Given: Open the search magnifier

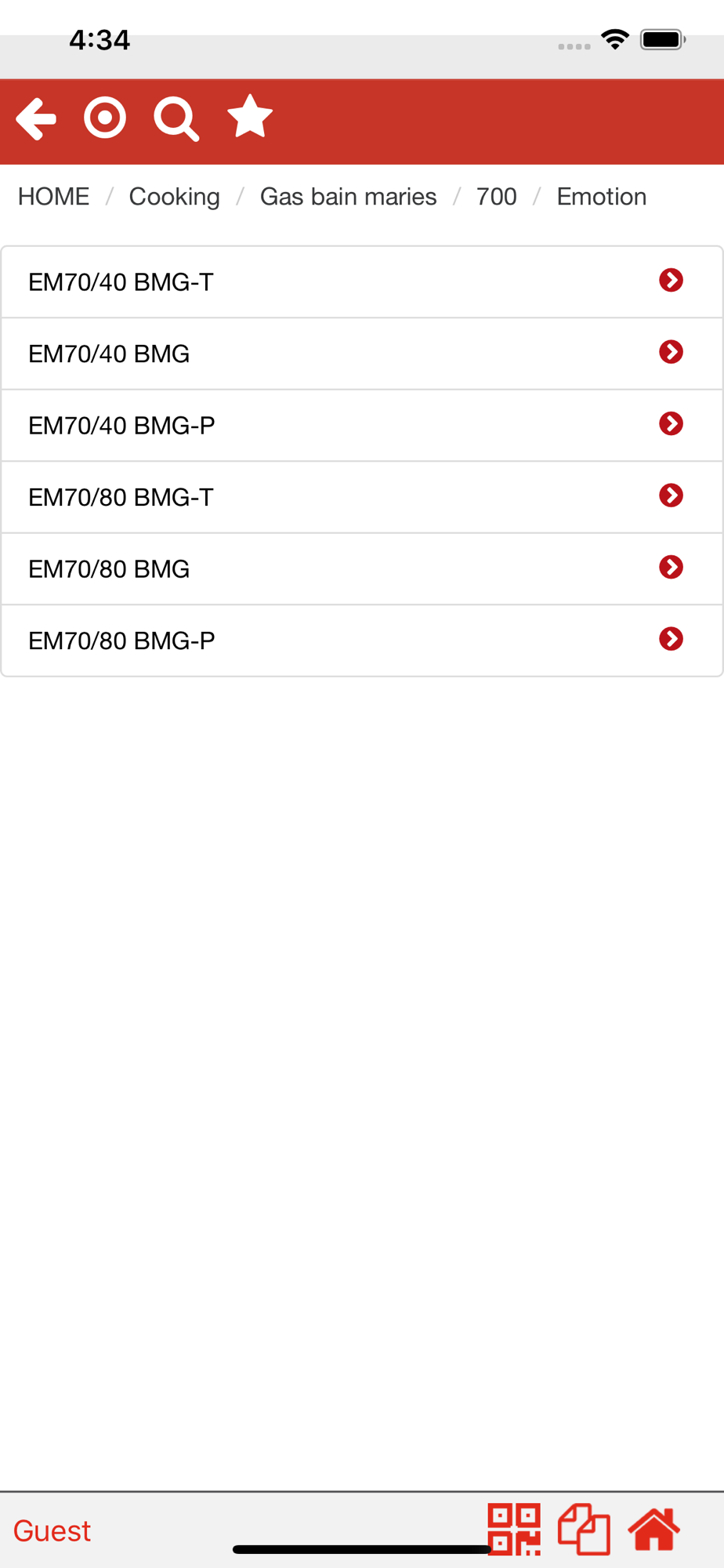Looking at the screenshot, I should [176, 119].
